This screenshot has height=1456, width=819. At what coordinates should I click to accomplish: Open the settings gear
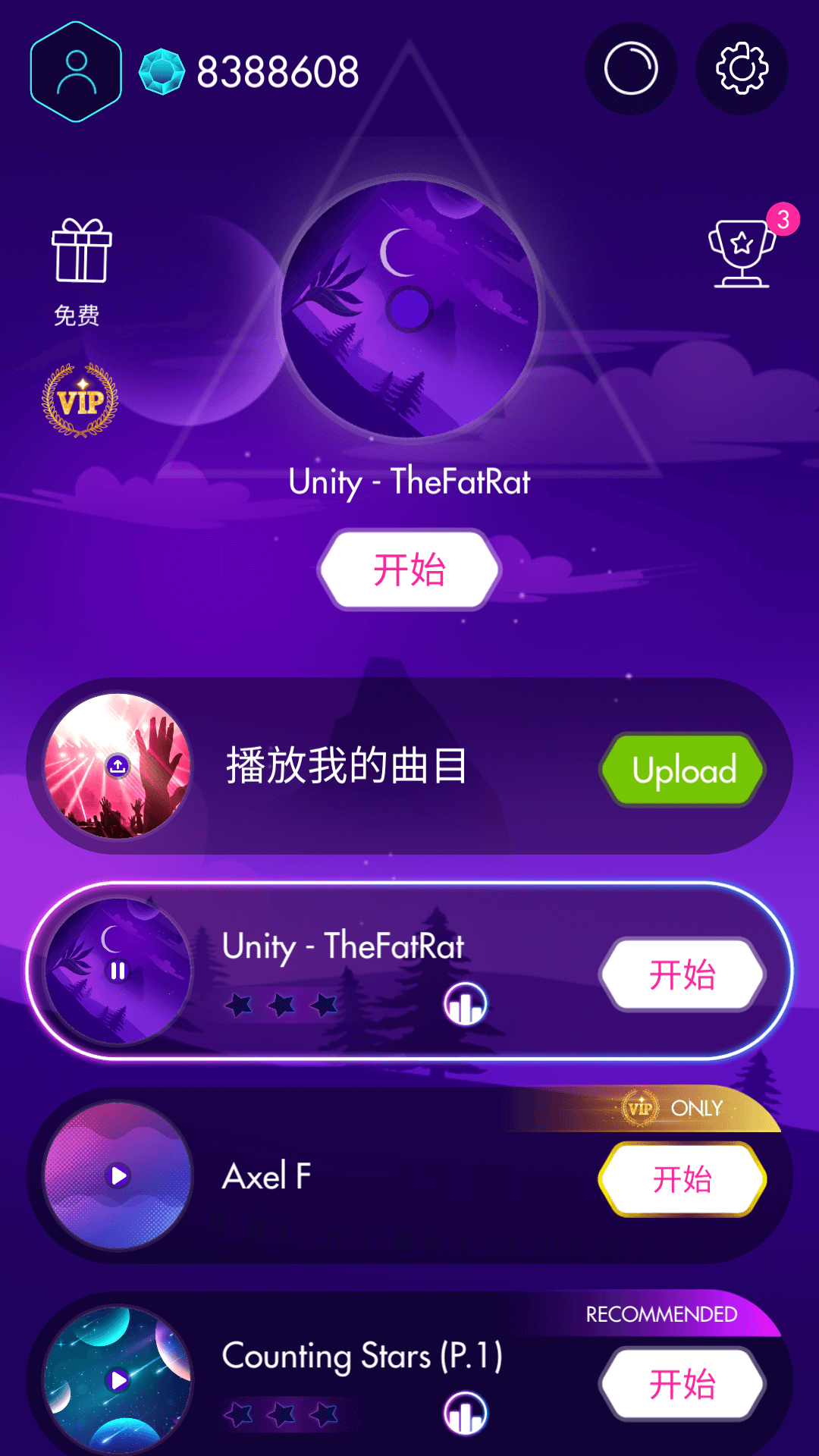tap(742, 69)
